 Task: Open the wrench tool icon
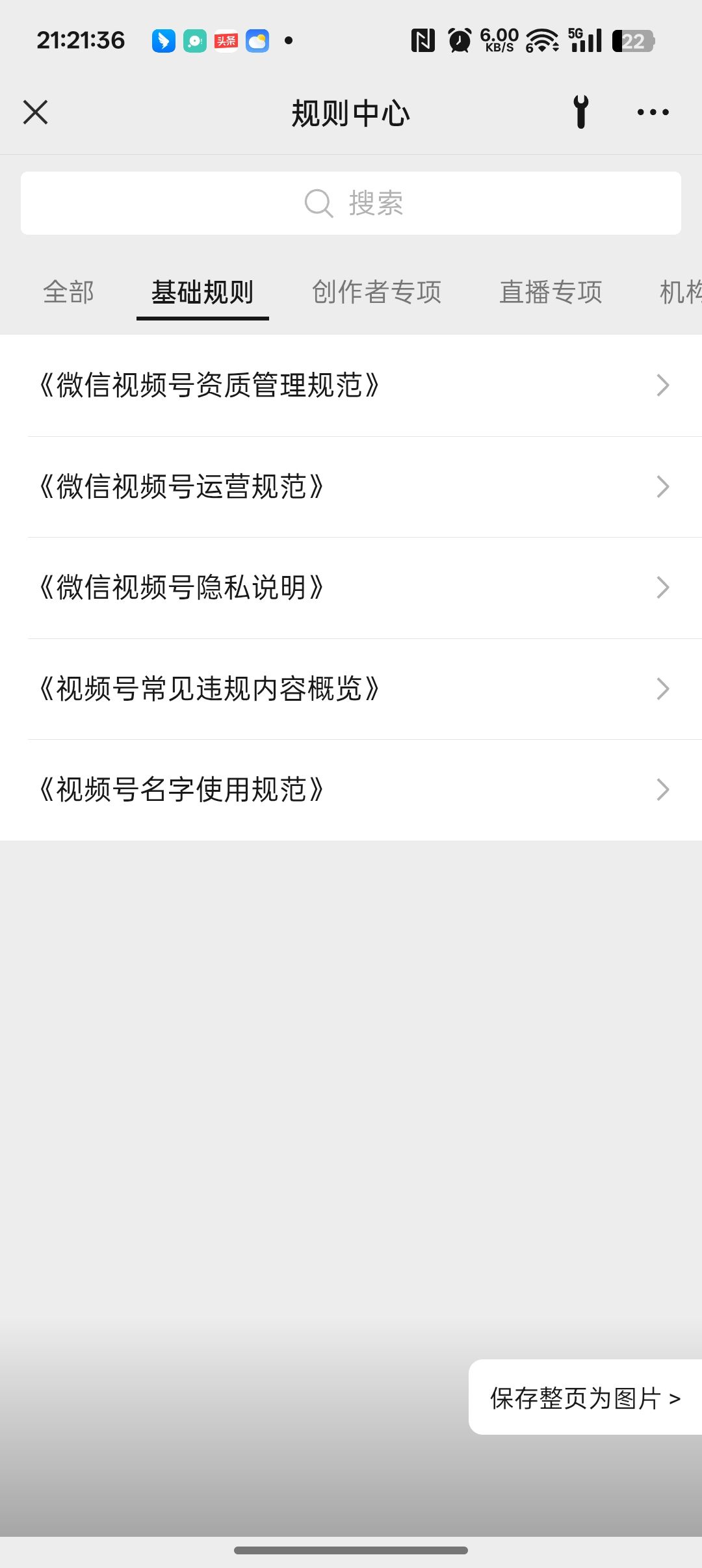[581, 112]
